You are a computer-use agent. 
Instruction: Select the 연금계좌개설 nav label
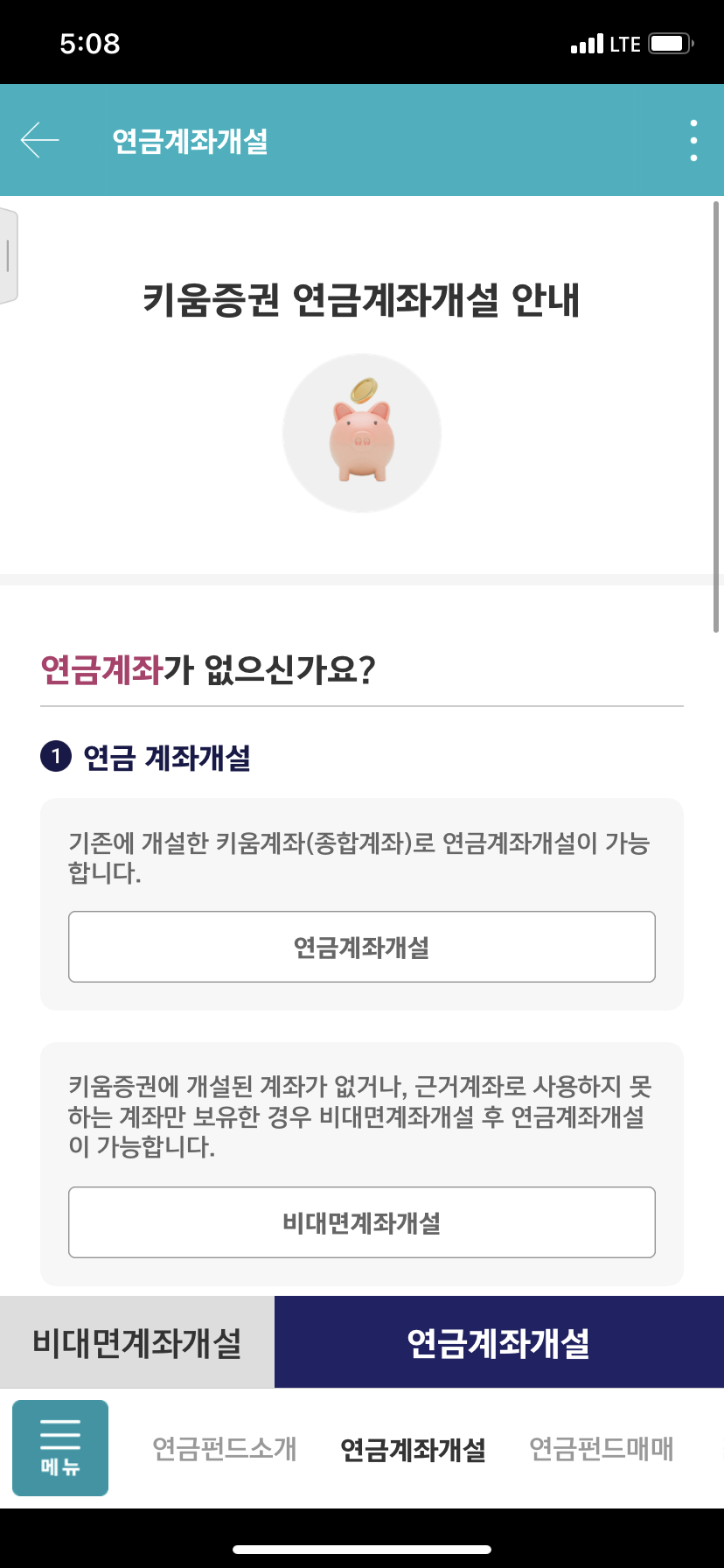[413, 1449]
